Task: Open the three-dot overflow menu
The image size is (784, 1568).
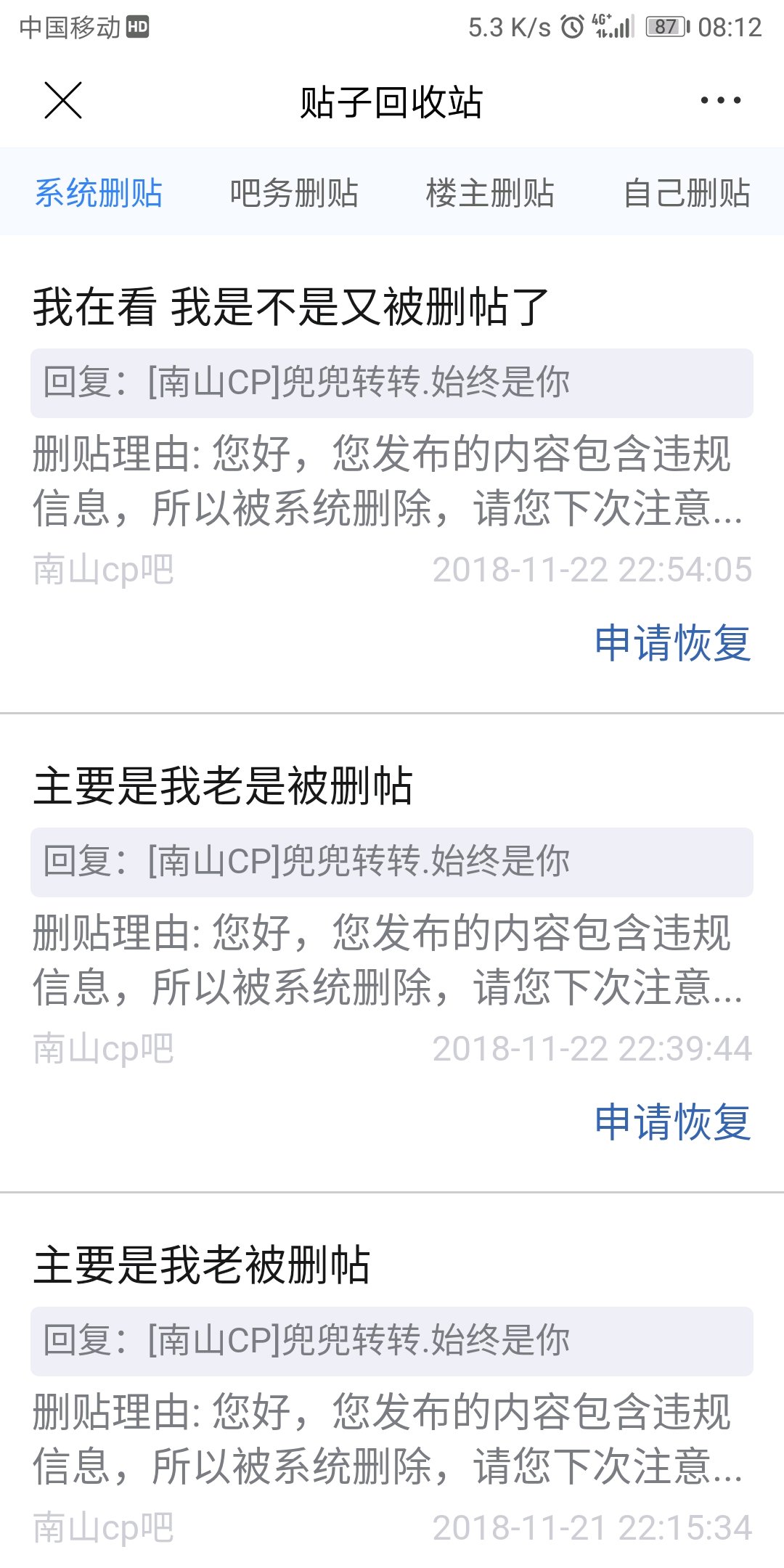Action: (720, 100)
